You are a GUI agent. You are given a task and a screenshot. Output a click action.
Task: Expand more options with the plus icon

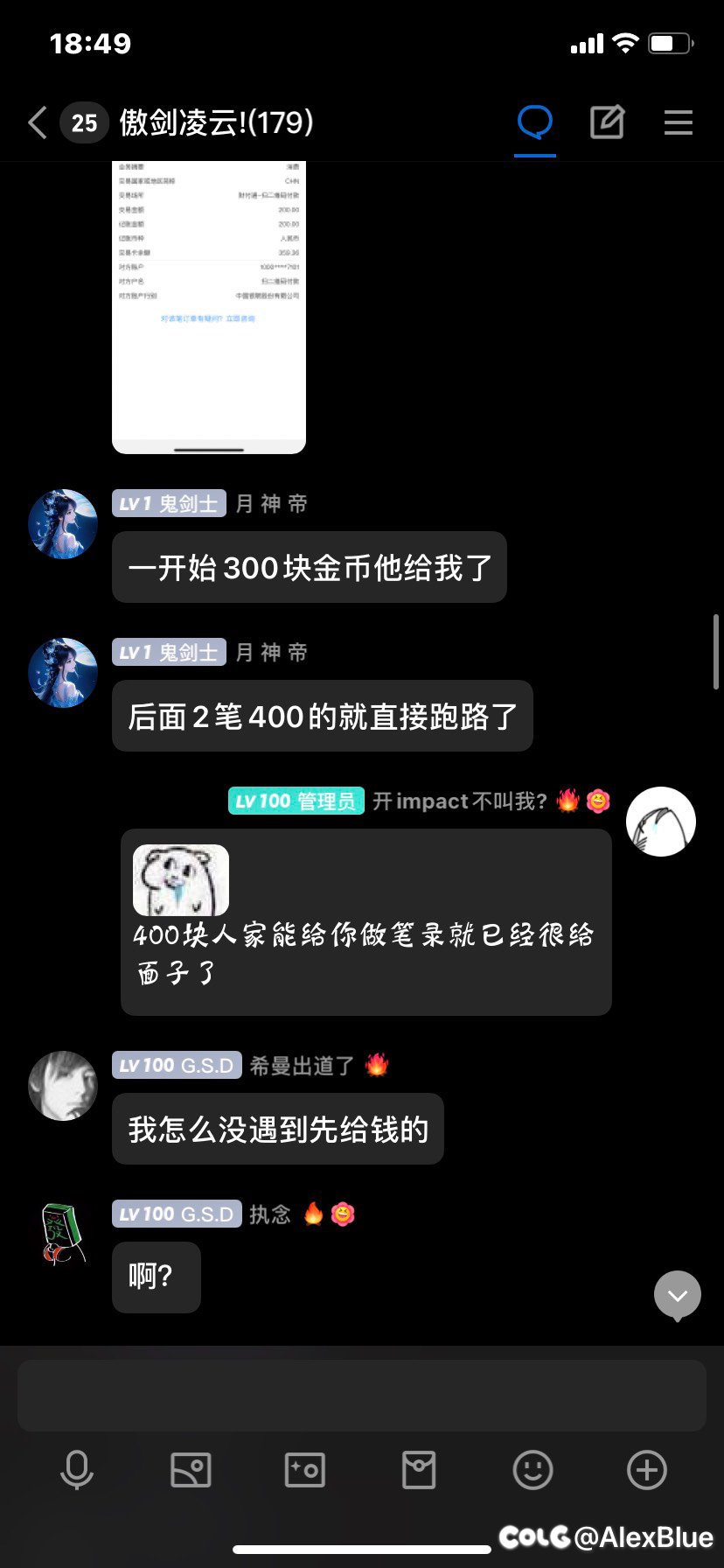pyautogui.click(x=647, y=1470)
